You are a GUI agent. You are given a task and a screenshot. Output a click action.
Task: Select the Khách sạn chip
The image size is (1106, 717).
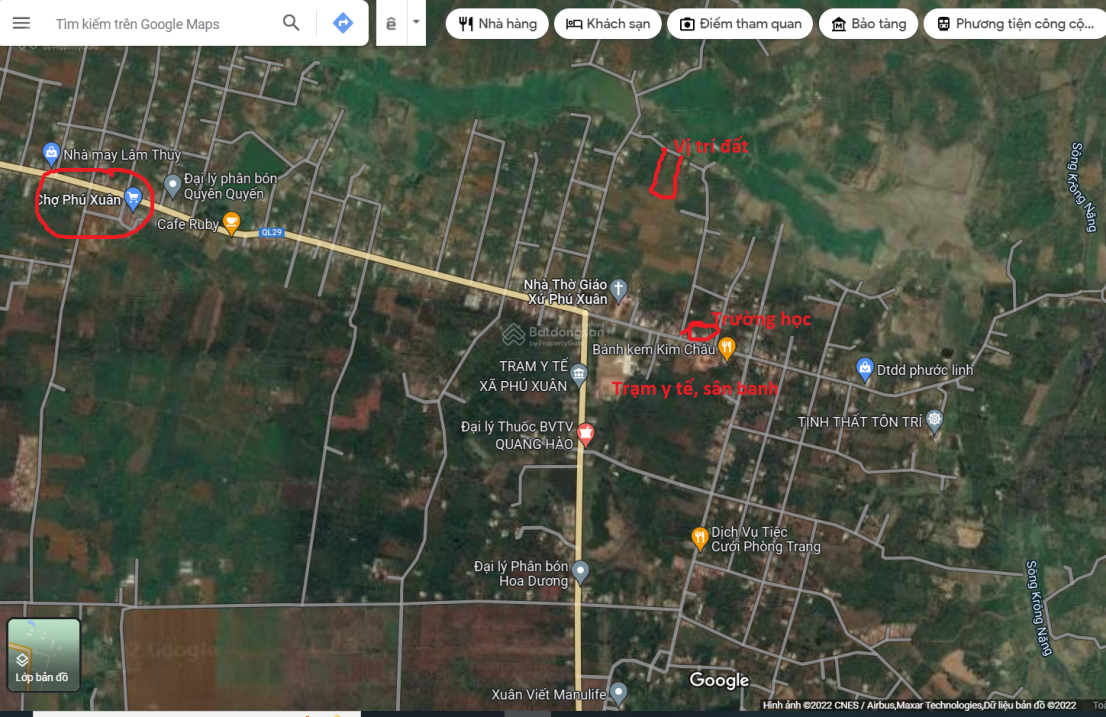(x=607, y=24)
